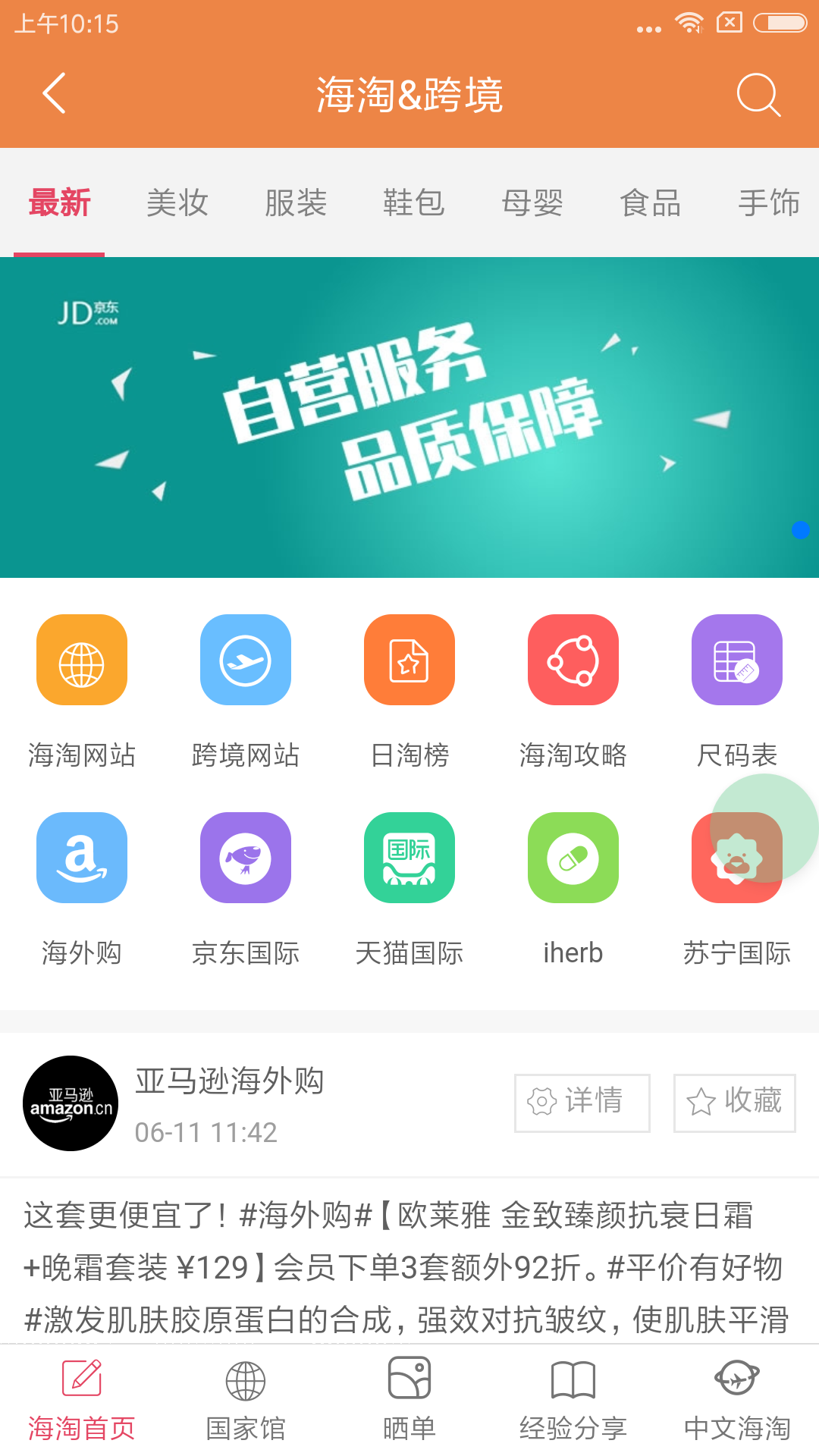819x1456 pixels.
Task: Open 中文海淘 bottom tab
Action: tap(737, 1399)
